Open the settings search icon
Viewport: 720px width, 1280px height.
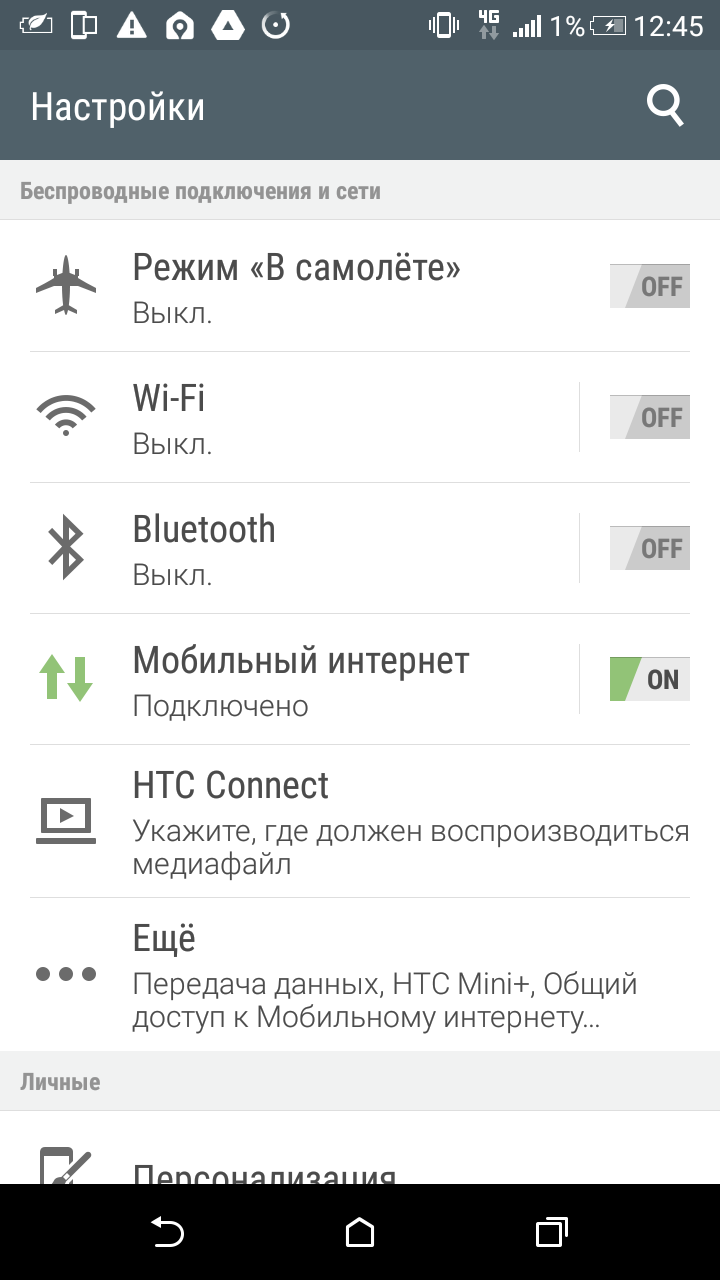(665, 105)
